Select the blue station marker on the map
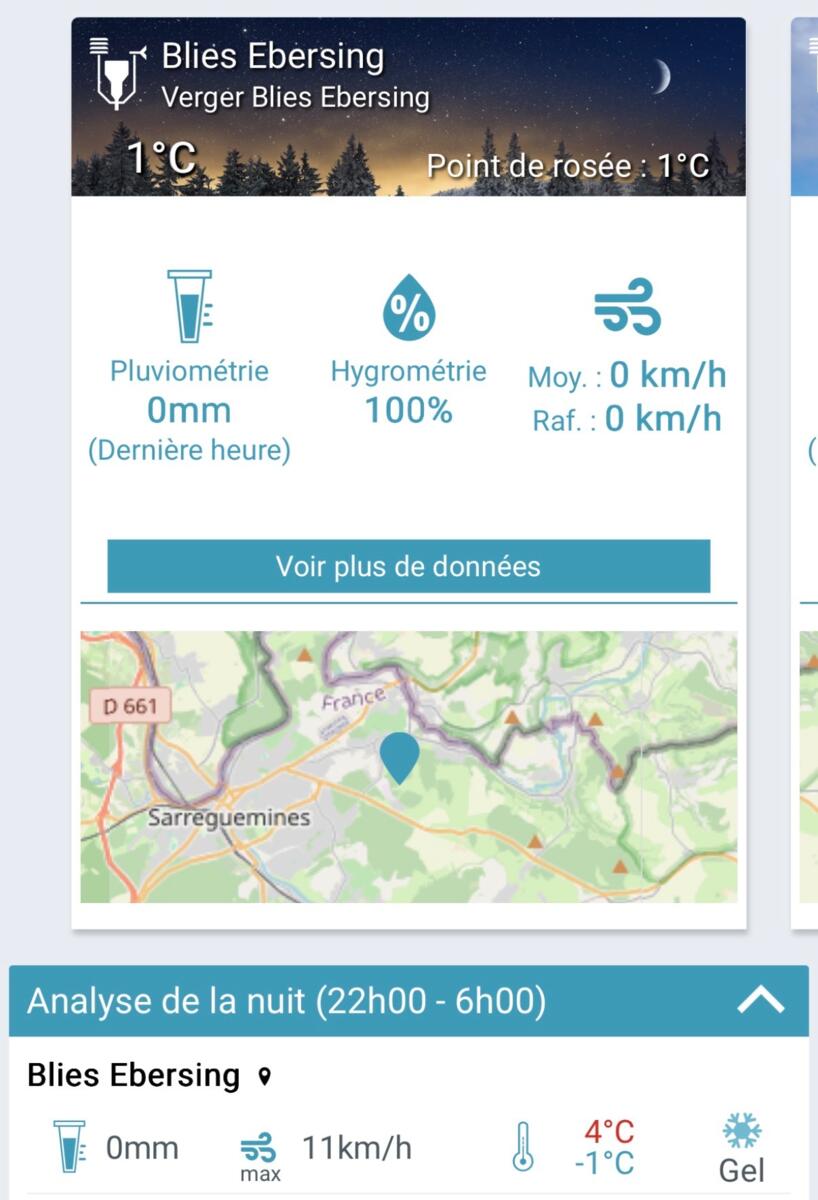This screenshot has width=818, height=1200. (400, 755)
